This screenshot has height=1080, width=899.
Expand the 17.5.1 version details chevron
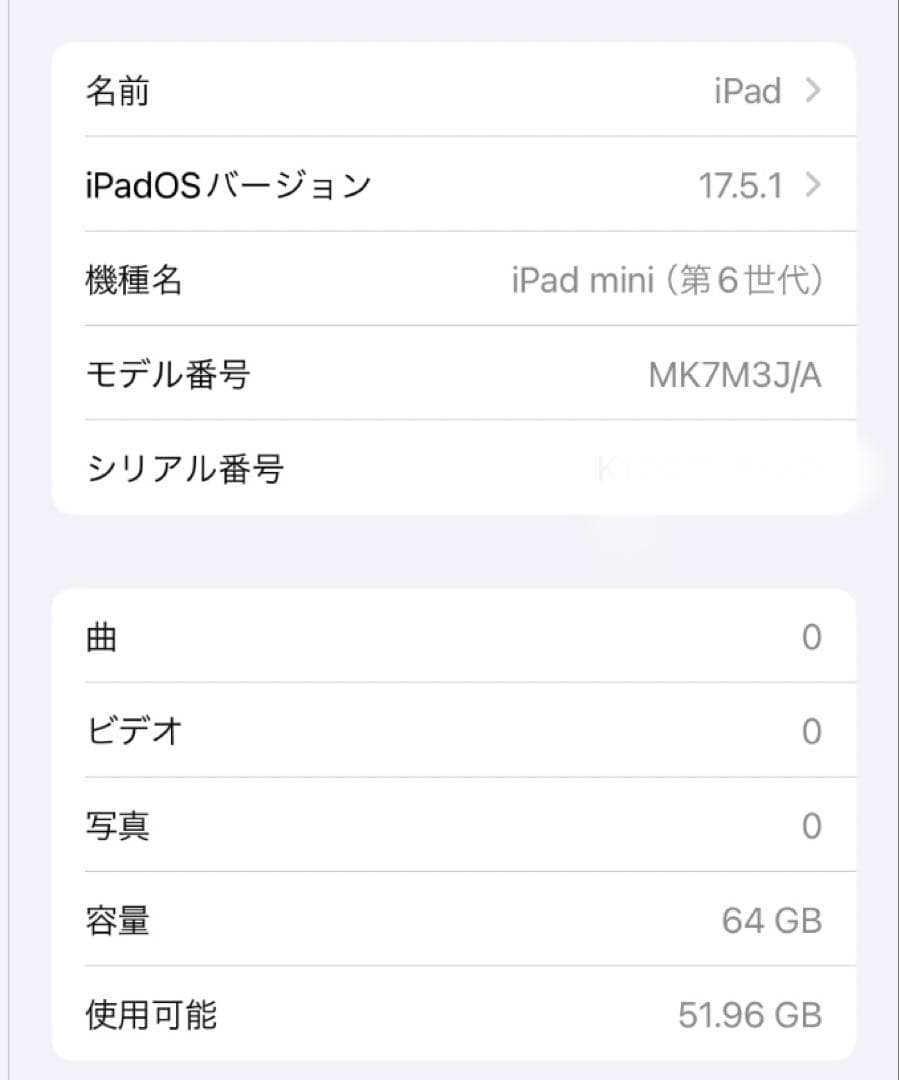pyautogui.click(x=815, y=185)
